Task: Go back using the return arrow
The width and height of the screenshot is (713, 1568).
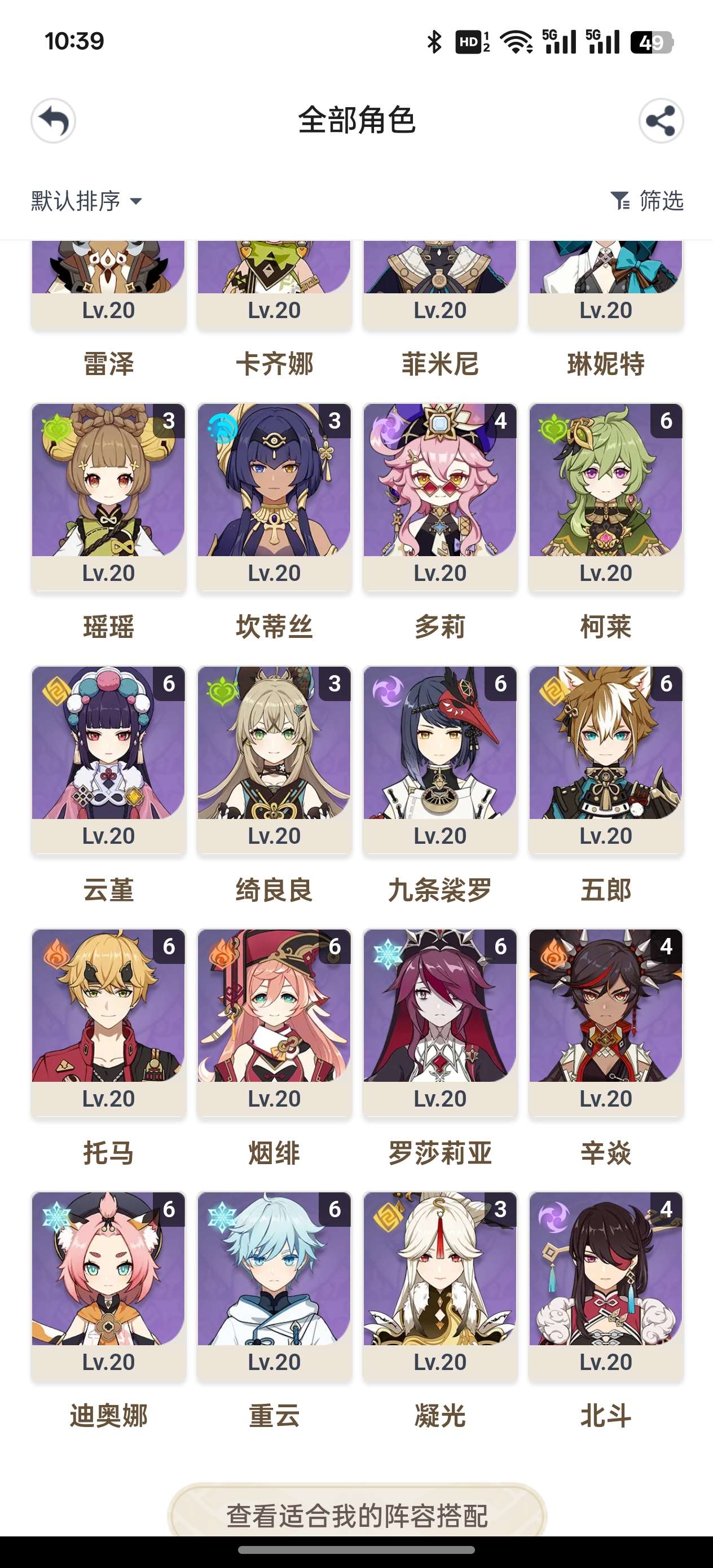Action: click(54, 121)
